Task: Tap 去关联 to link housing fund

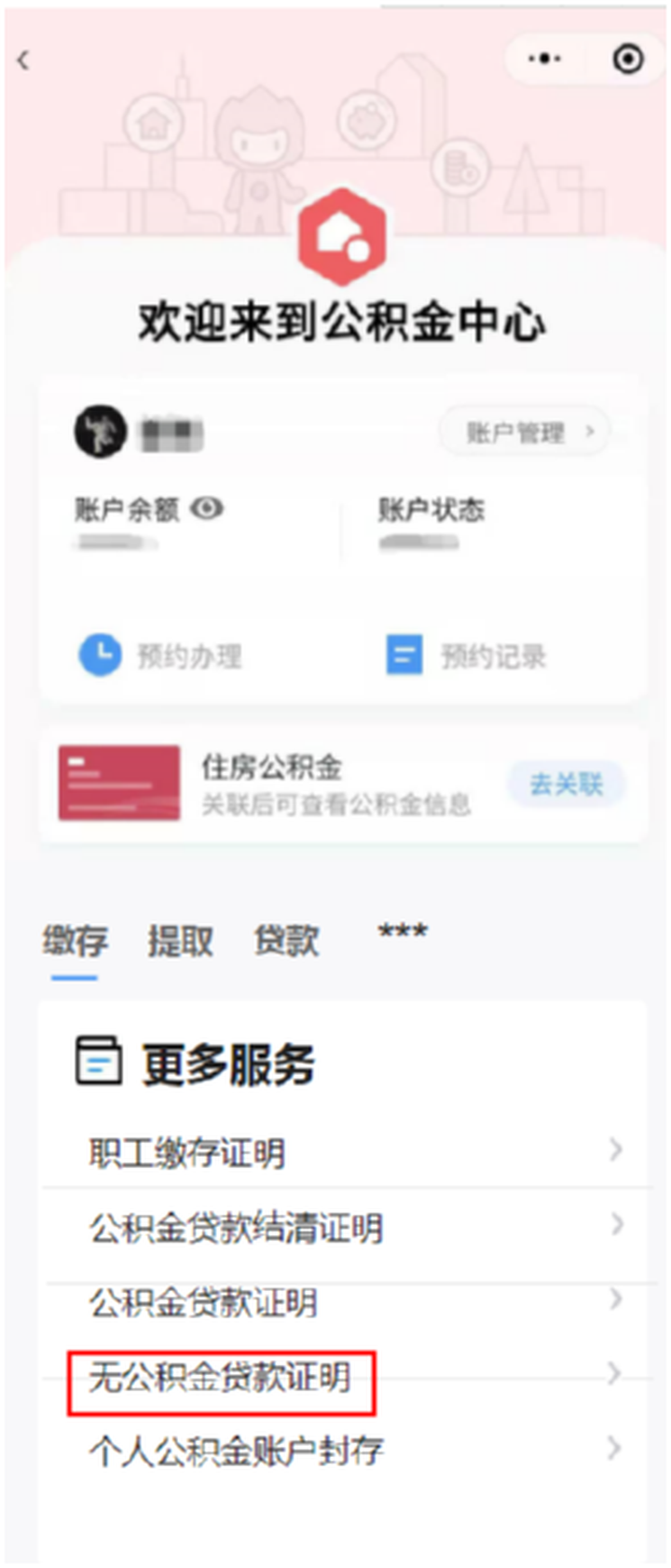Action: (x=566, y=784)
